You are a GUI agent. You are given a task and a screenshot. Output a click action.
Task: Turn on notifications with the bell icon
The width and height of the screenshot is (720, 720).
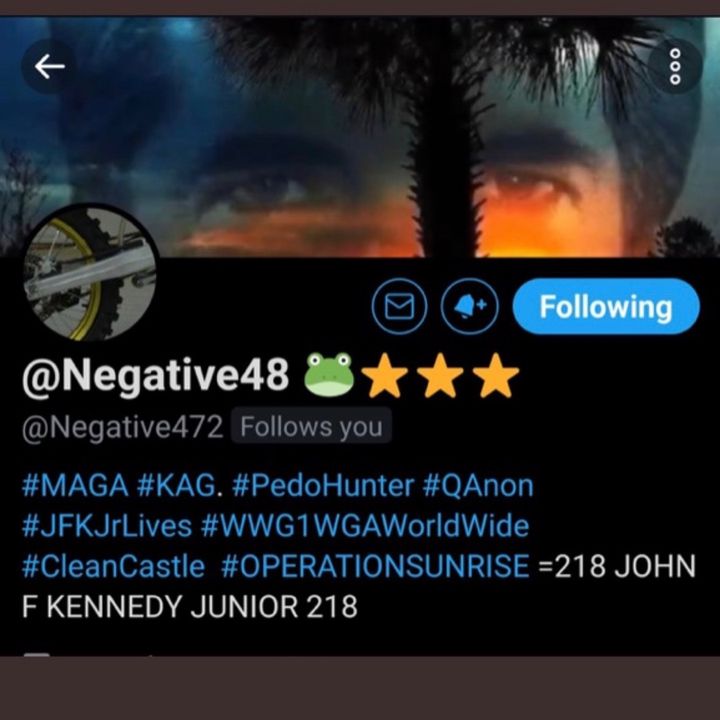(470, 307)
